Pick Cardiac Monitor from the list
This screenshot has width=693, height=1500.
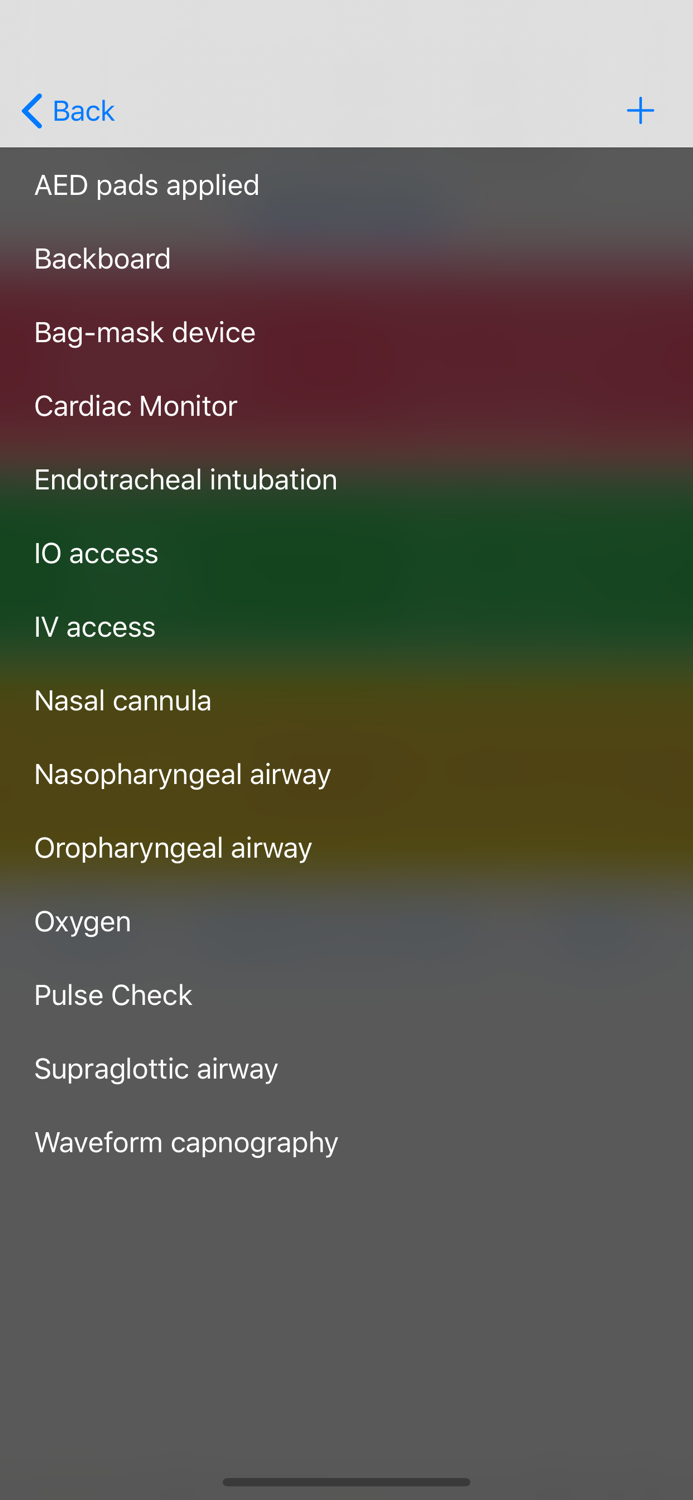136,406
